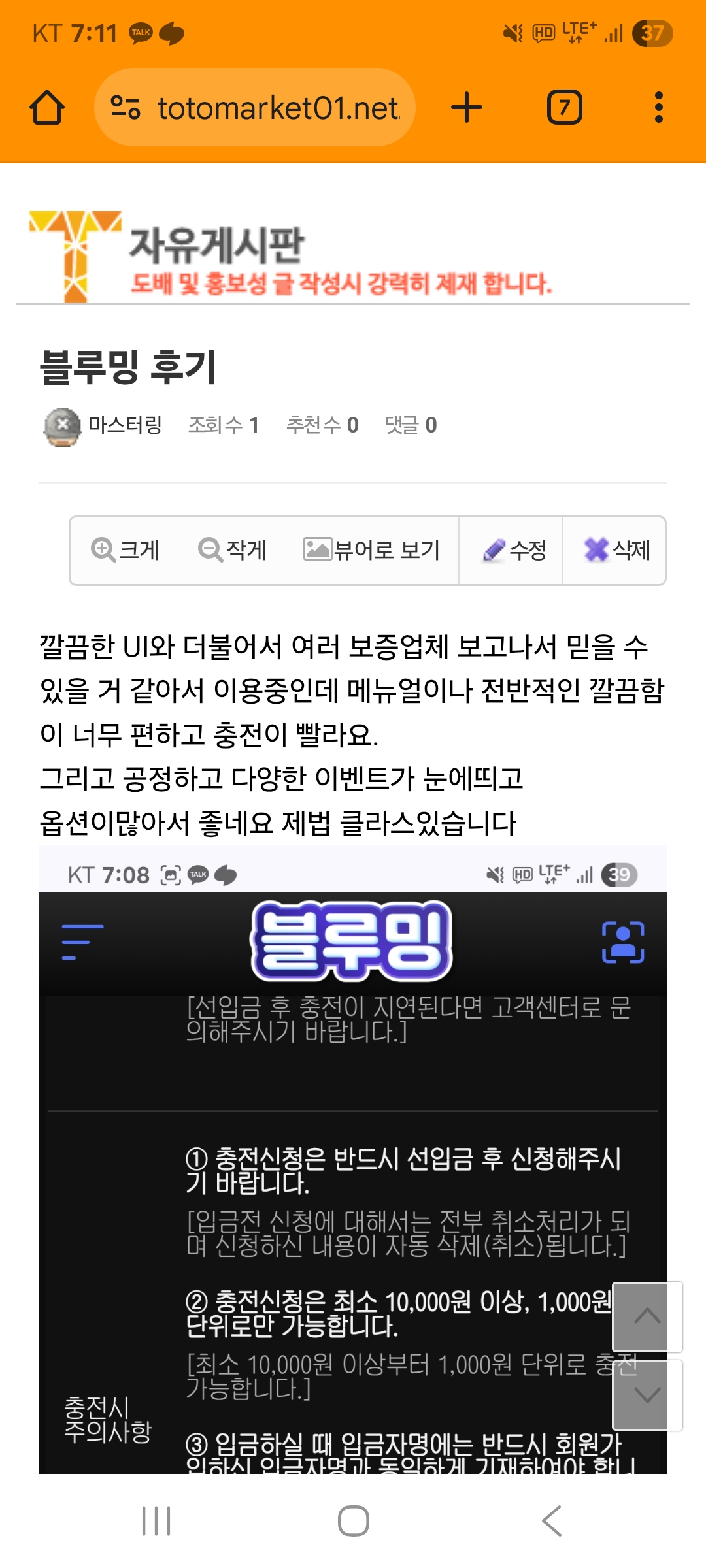Enlarge the text with the 크게 button
This screenshot has height=1568, width=706.
click(x=126, y=550)
